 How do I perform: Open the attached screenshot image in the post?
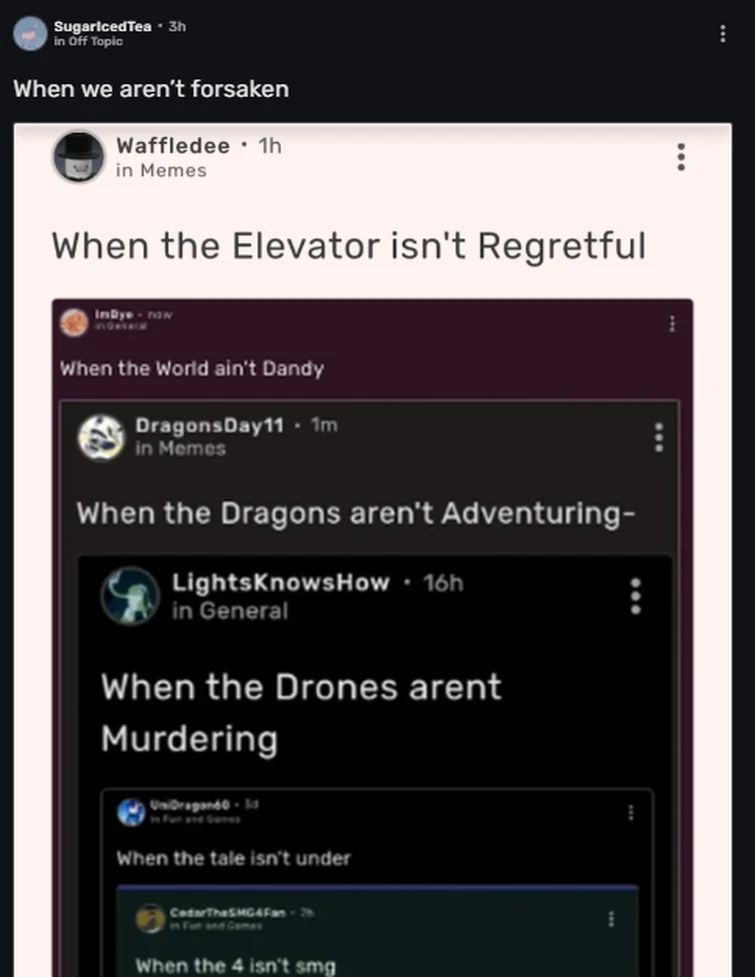(x=372, y=550)
